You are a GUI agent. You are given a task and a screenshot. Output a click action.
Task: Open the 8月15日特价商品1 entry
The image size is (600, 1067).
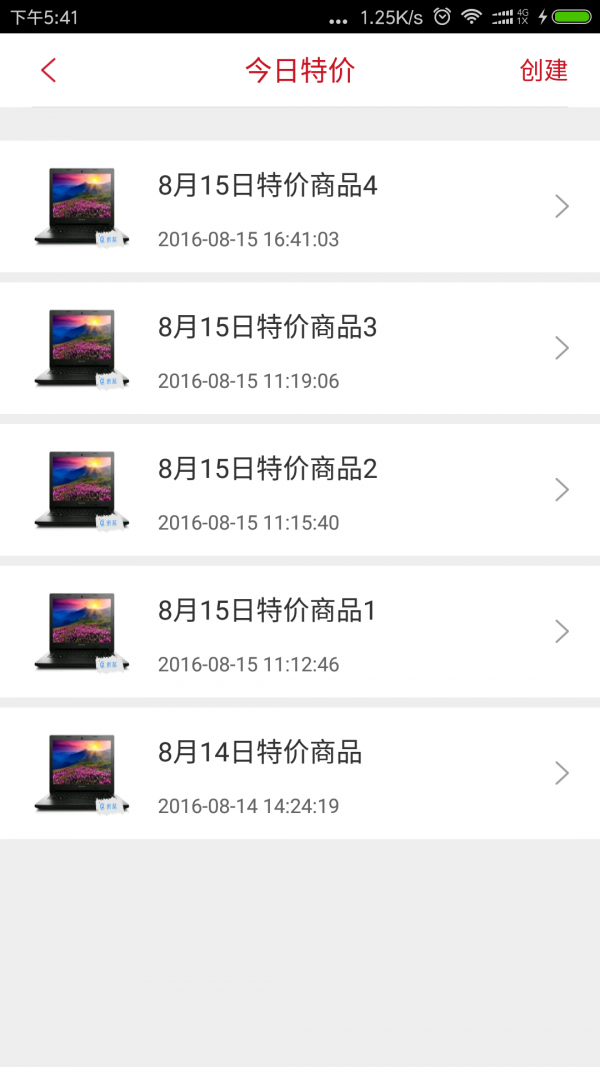(x=300, y=632)
